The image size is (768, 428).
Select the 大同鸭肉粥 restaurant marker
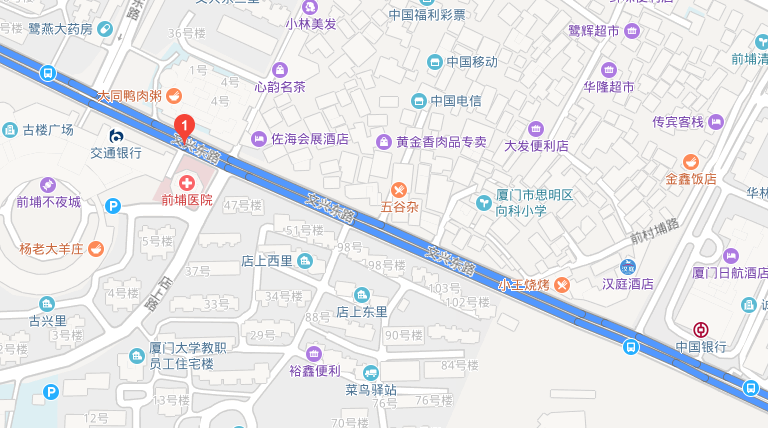click(x=173, y=96)
